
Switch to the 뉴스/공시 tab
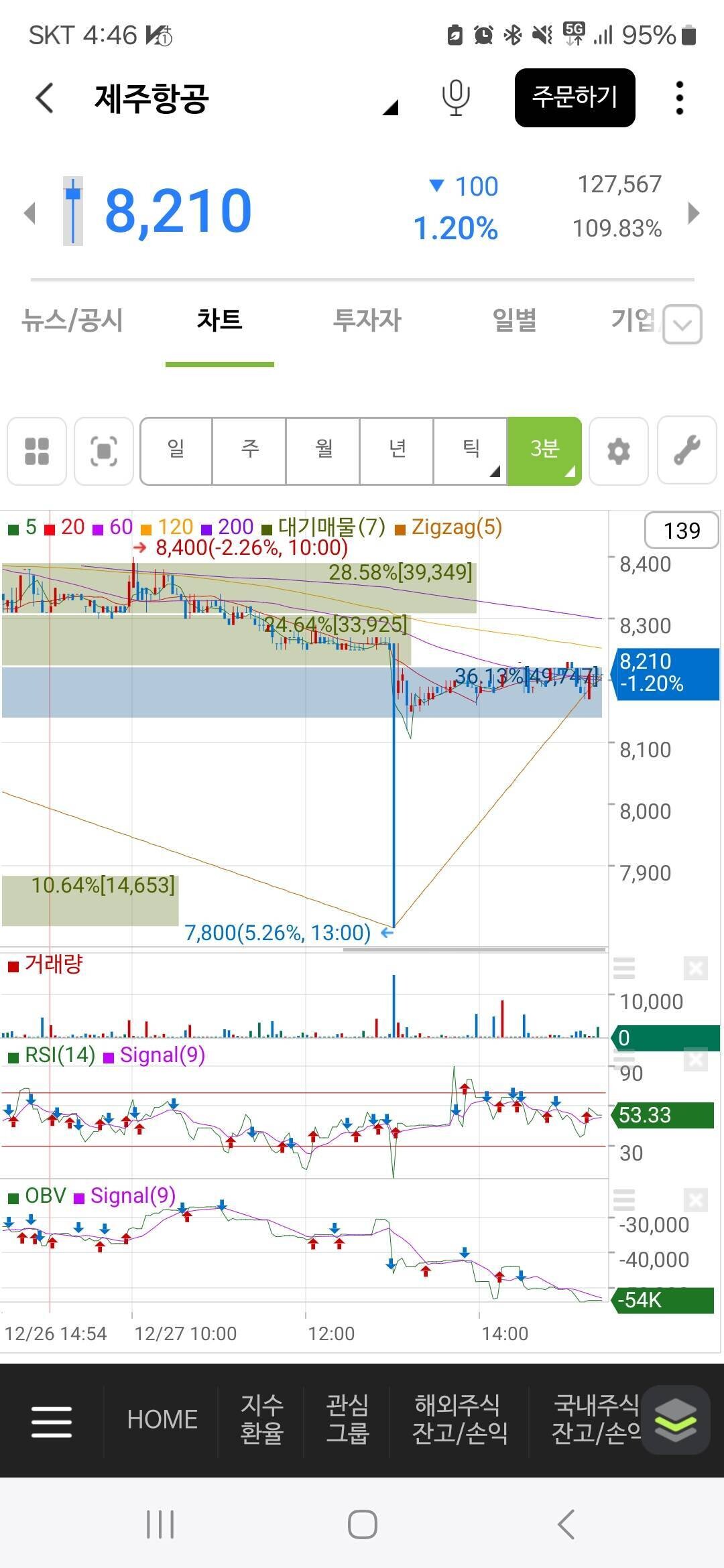pos(72,320)
